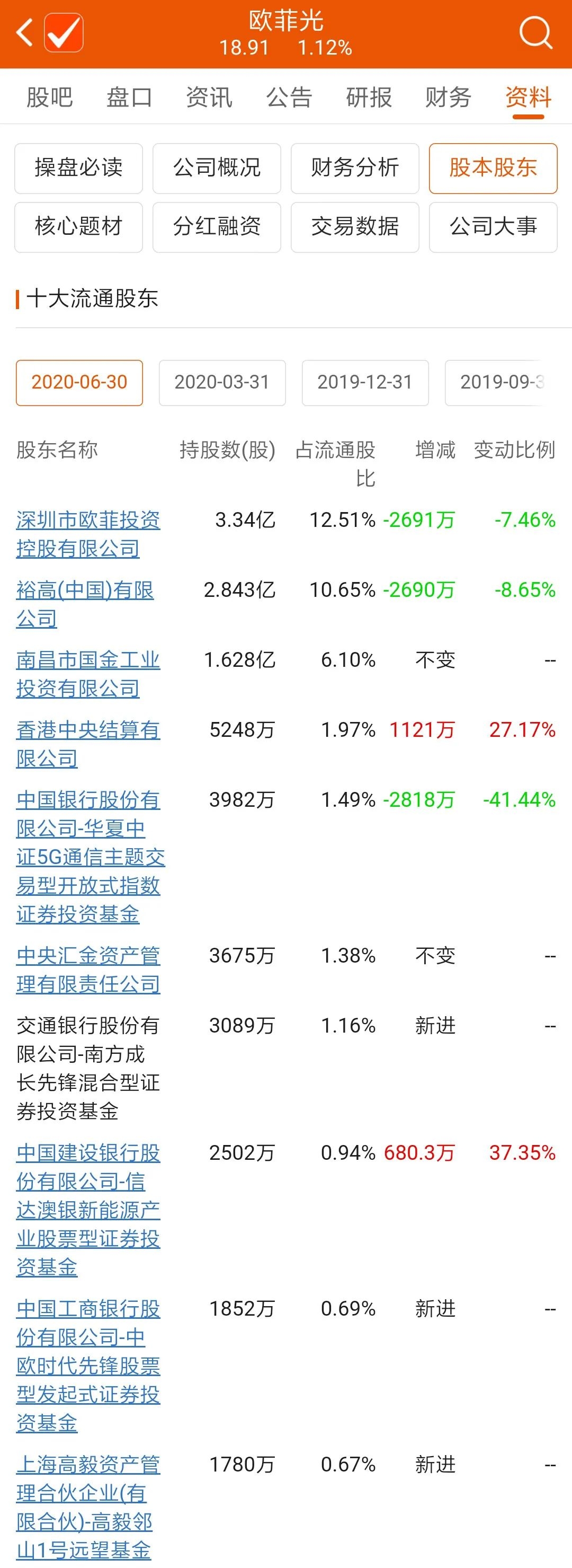Select the 财务分析 section
This screenshot has width=572, height=1568.
[355, 168]
